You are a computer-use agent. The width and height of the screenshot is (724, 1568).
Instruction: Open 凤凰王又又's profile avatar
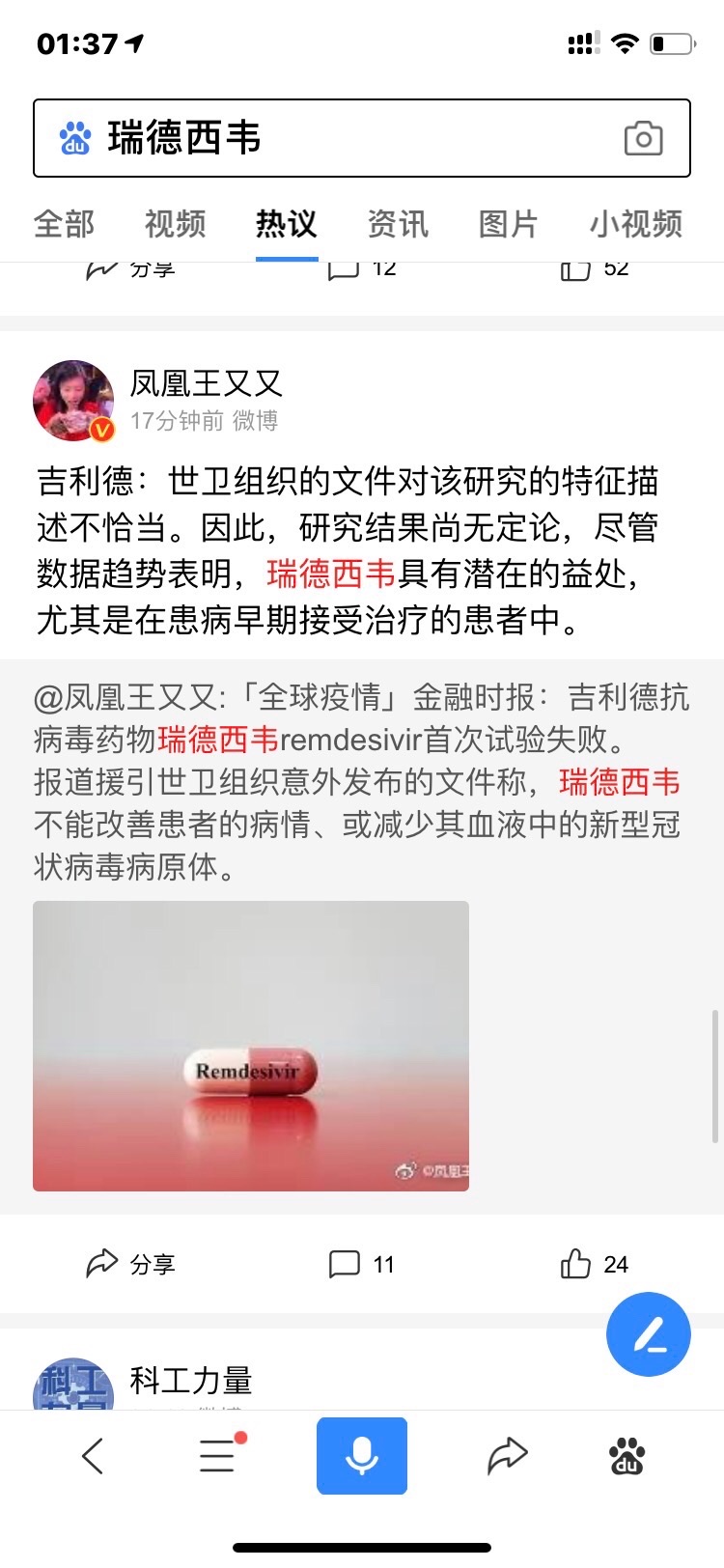pyautogui.click(x=73, y=401)
